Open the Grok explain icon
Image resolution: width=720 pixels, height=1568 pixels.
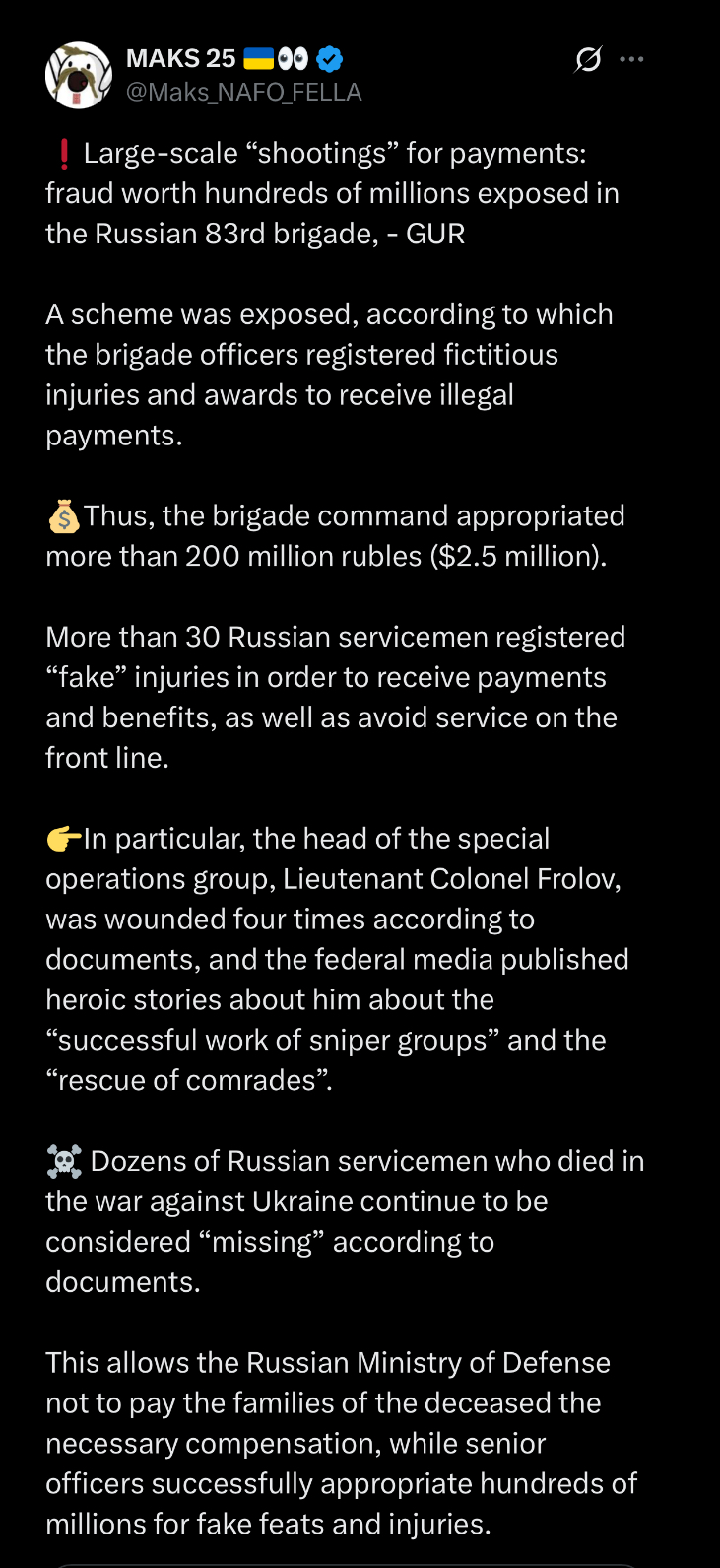pyautogui.click(x=588, y=60)
